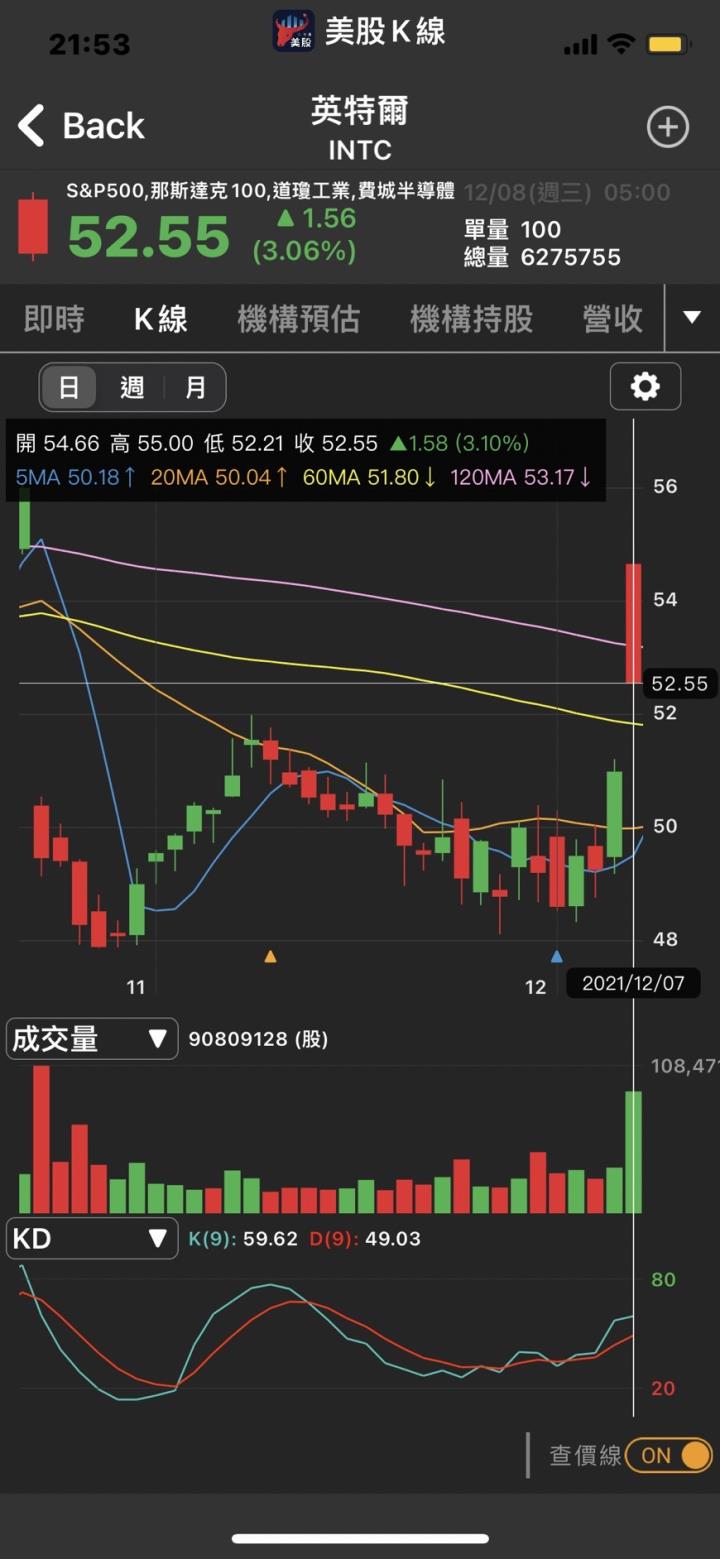Switch chart to weekly 週 period
Viewport: 720px width, 1559px height.
pyautogui.click(x=132, y=388)
